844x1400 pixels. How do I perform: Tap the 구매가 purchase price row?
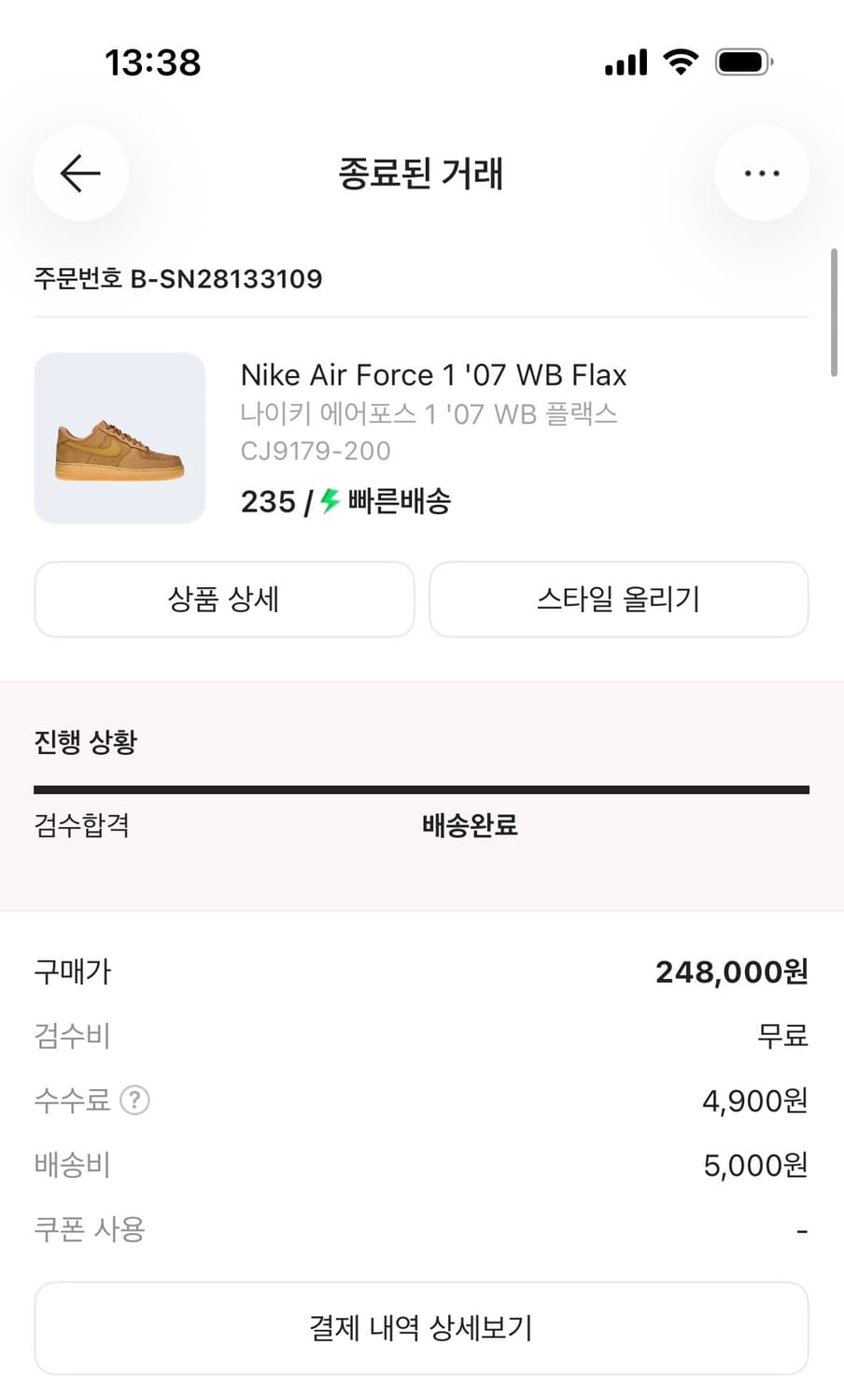72,972
